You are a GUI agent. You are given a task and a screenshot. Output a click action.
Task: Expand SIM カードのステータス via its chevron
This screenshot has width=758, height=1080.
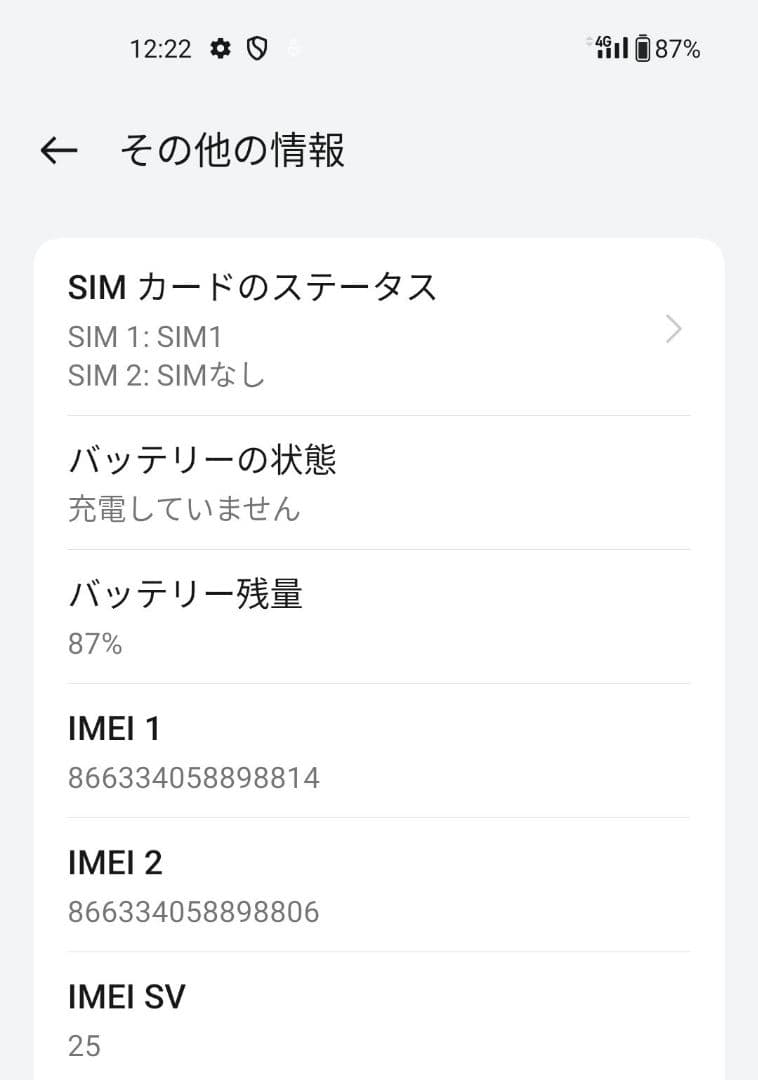[x=675, y=330]
